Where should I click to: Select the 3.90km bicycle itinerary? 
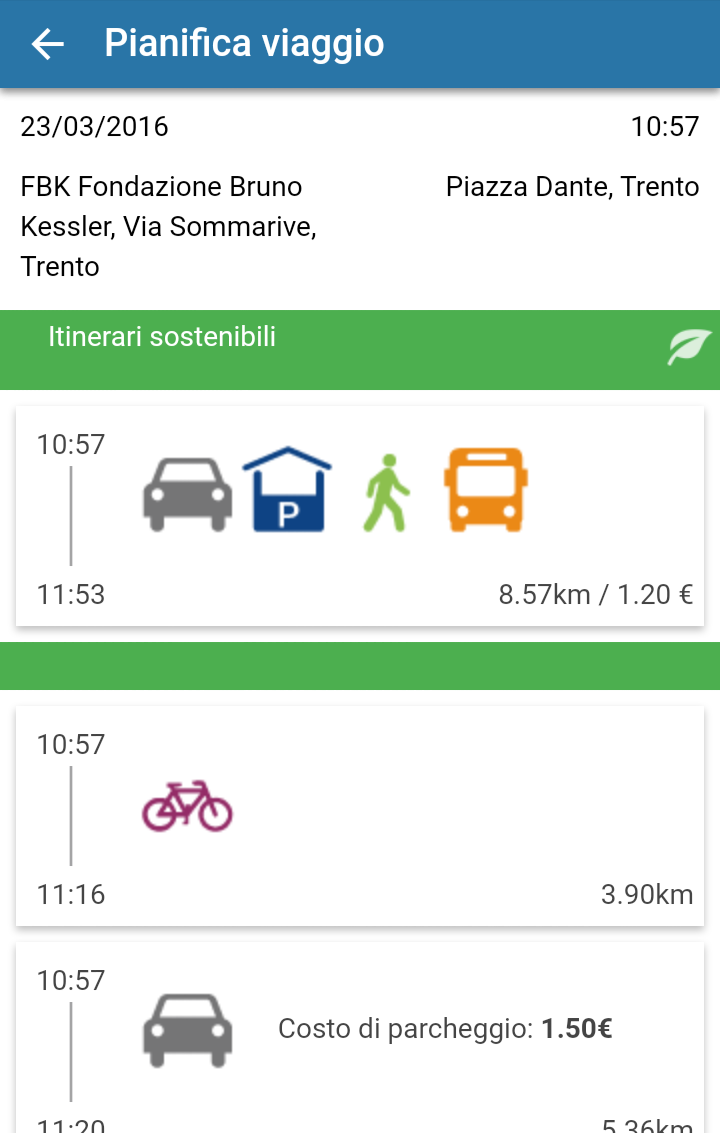pyautogui.click(x=360, y=816)
